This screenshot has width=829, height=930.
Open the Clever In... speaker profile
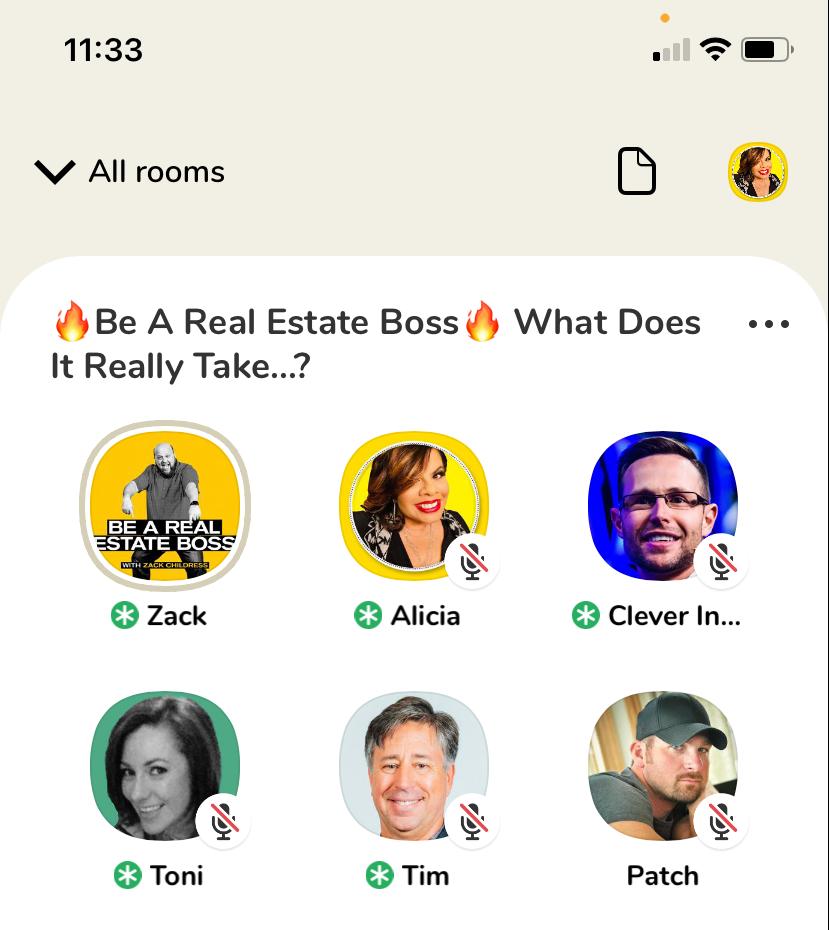[x=662, y=507]
